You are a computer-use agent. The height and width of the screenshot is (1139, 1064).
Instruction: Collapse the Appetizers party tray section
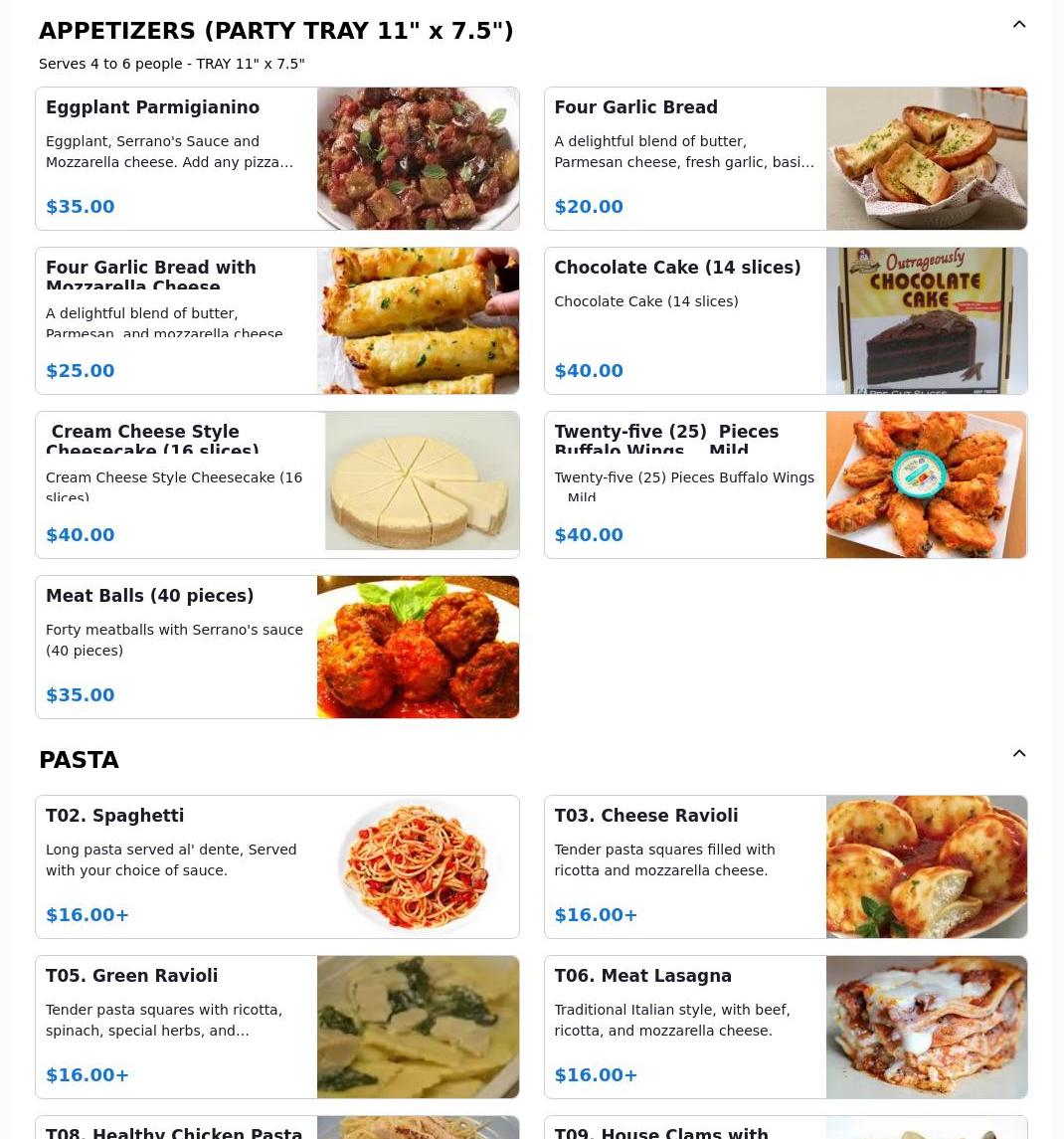[1018, 25]
